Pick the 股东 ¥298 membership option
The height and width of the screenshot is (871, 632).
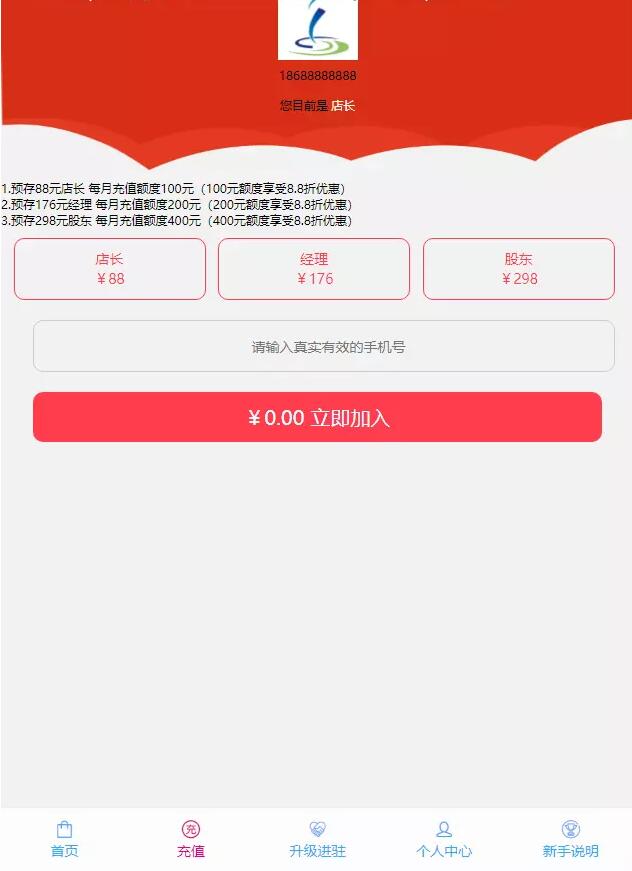pyautogui.click(x=519, y=269)
